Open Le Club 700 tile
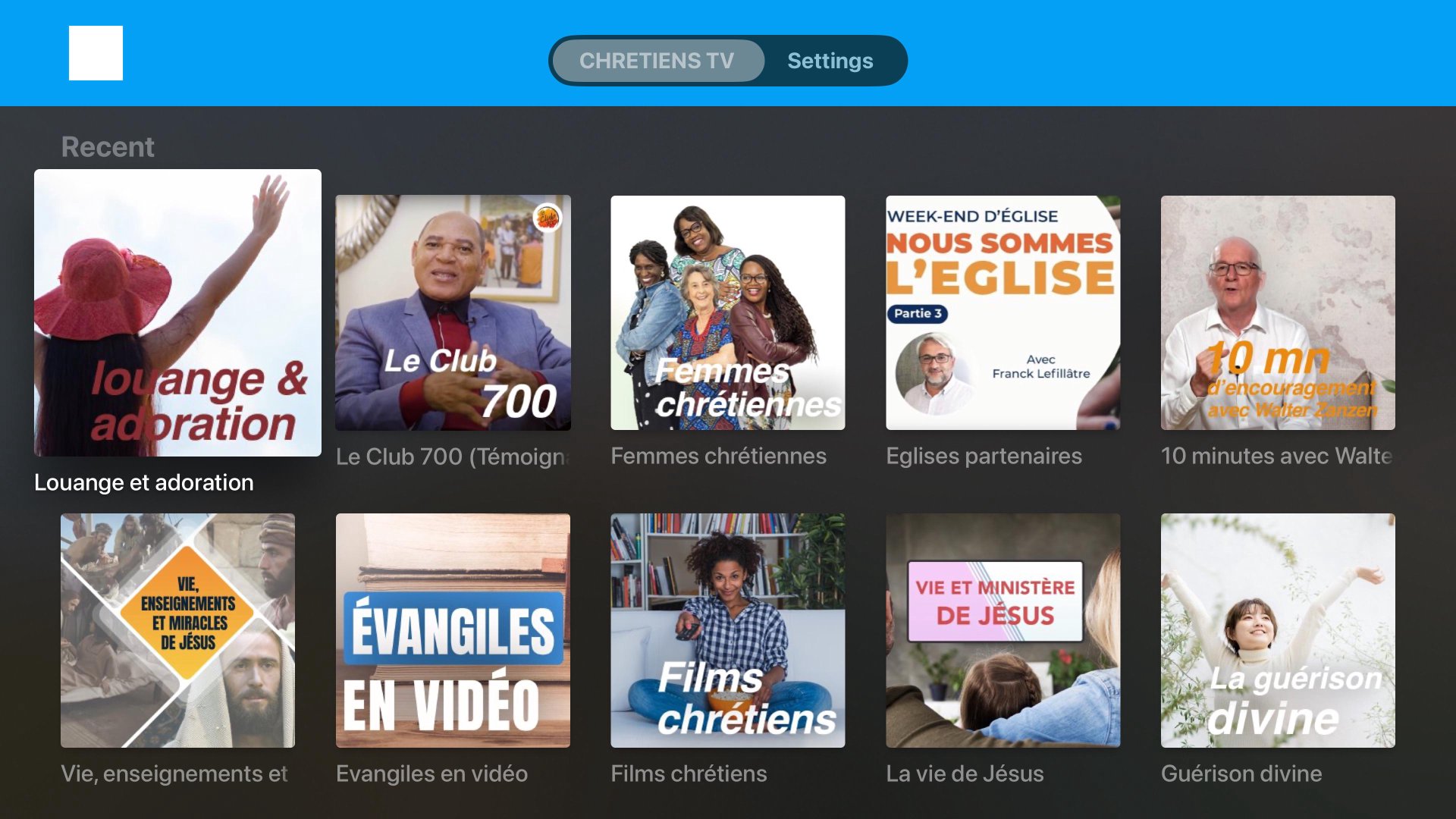The image size is (1456, 819). tap(453, 312)
